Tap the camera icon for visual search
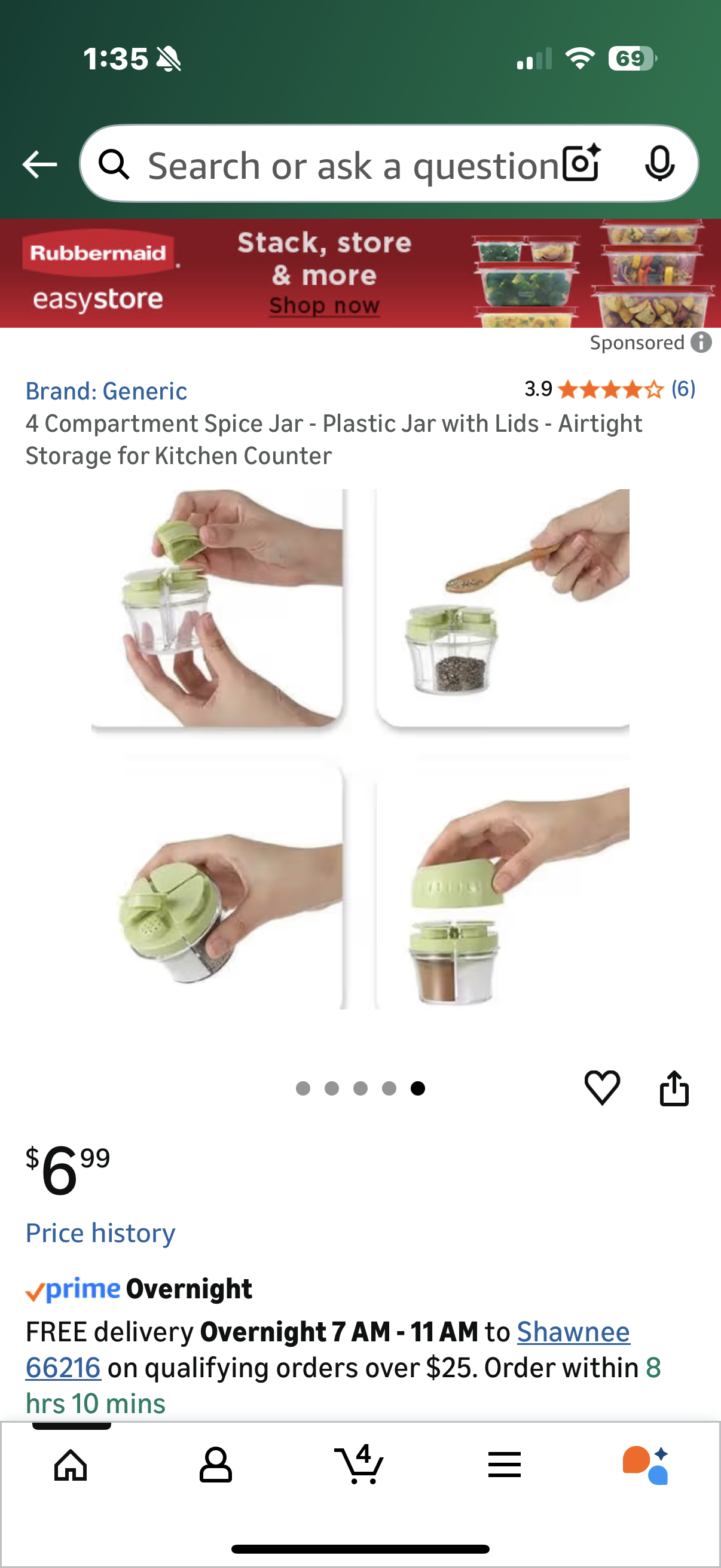 [580, 163]
